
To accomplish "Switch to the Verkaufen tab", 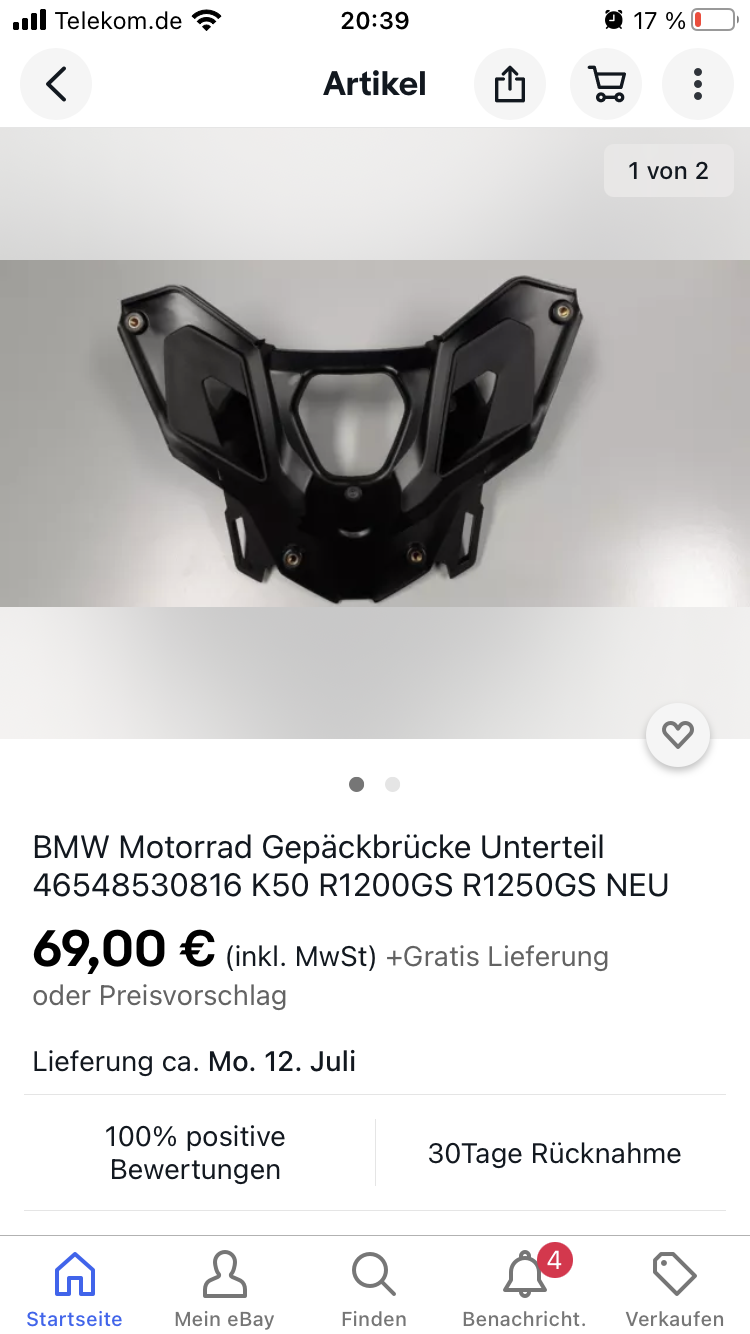I will tap(674, 1289).
